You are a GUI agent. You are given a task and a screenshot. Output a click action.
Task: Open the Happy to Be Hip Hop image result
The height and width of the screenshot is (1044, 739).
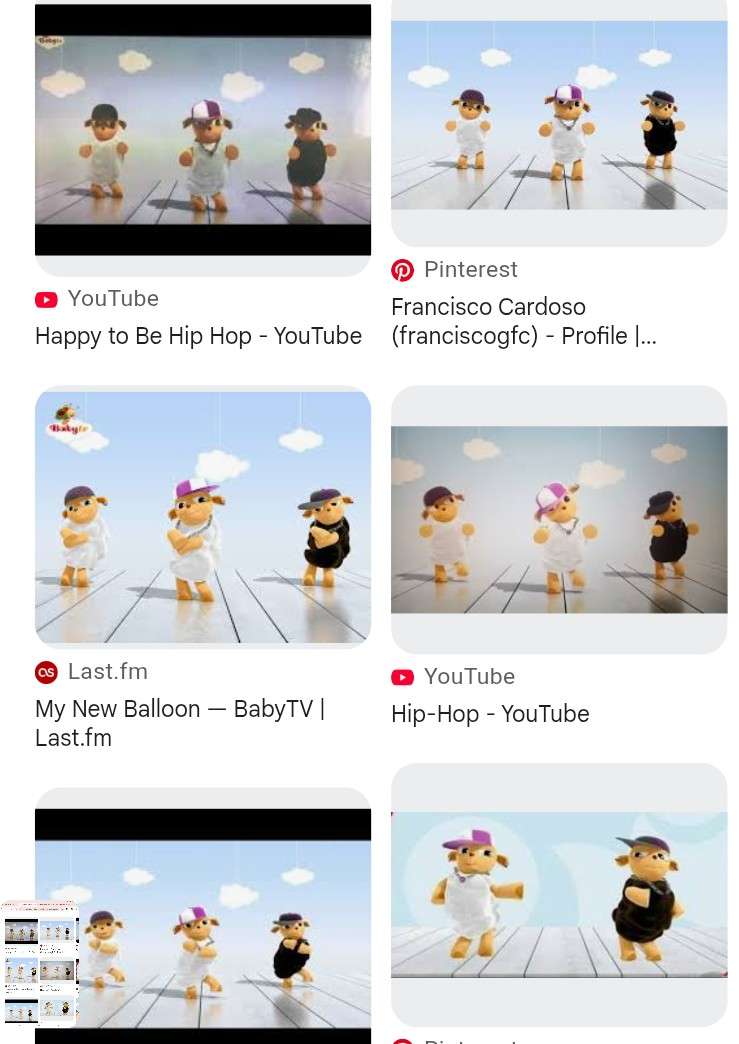[203, 130]
